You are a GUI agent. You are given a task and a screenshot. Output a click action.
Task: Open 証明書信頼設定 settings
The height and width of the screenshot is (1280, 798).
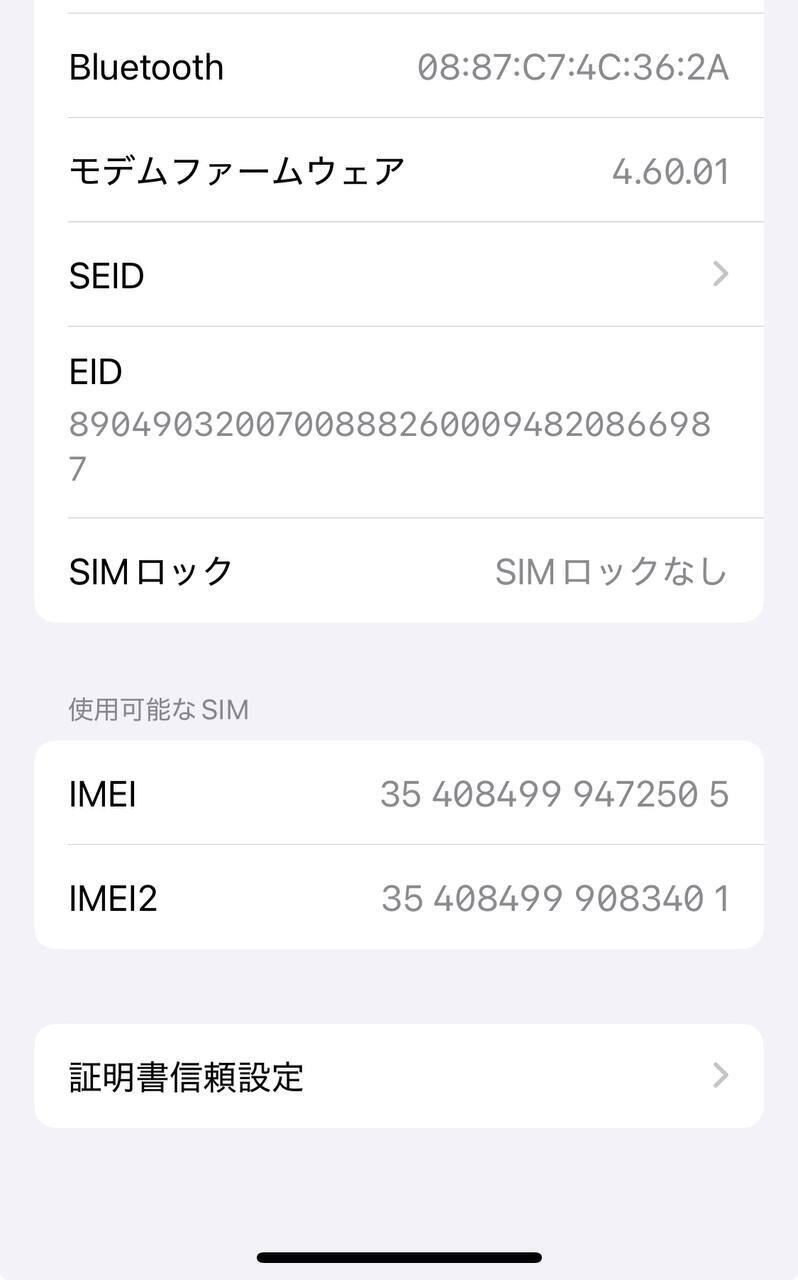[398, 1076]
